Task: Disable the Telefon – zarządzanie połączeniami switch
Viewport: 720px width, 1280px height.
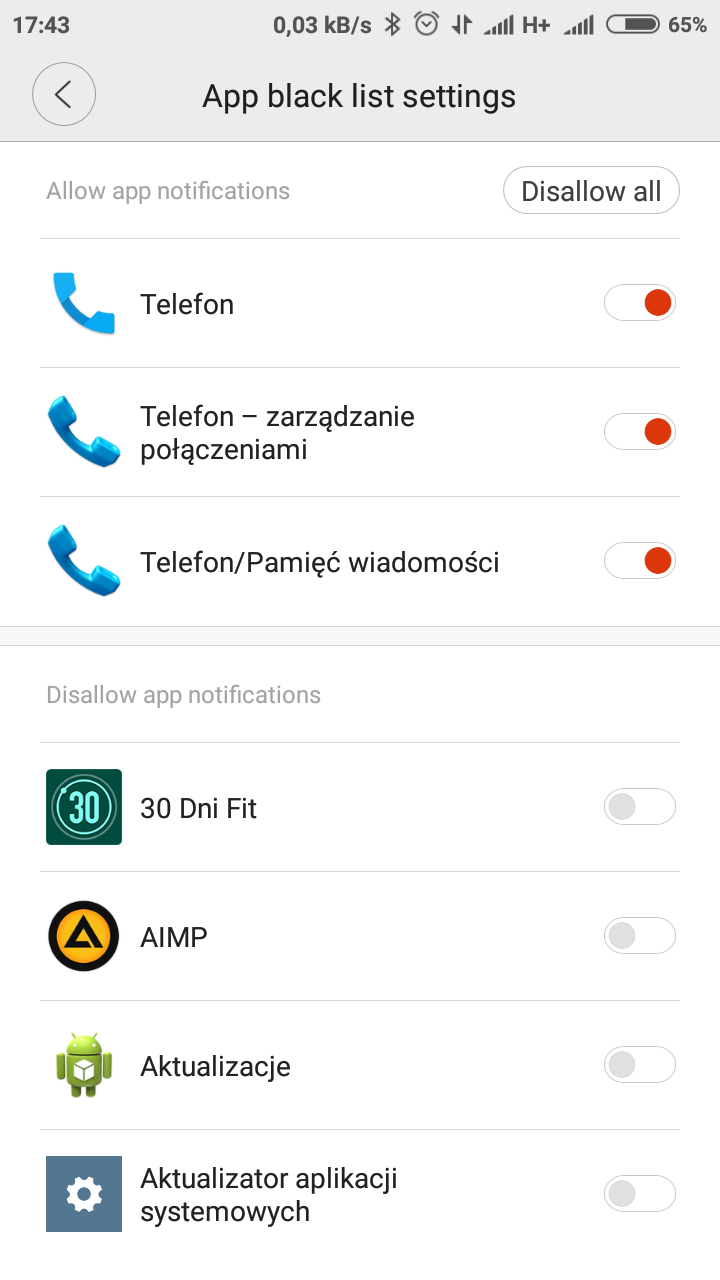Action: pyautogui.click(x=640, y=432)
